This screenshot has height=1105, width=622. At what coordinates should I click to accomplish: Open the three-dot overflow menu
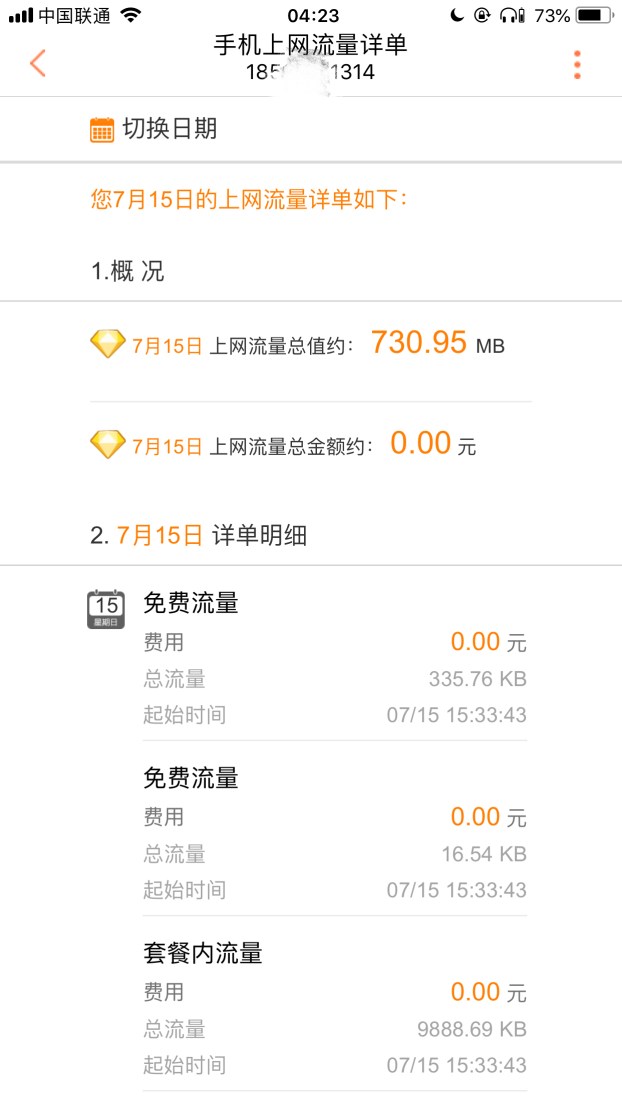[x=577, y=64]
